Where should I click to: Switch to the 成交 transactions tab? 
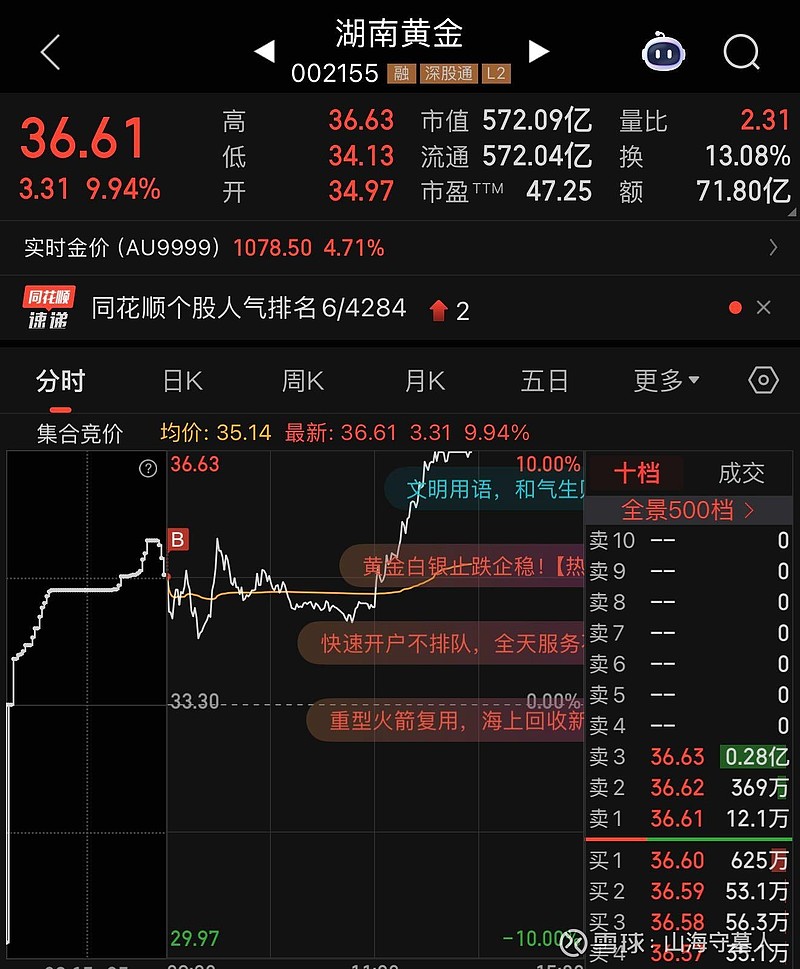[x=741, y=473]
